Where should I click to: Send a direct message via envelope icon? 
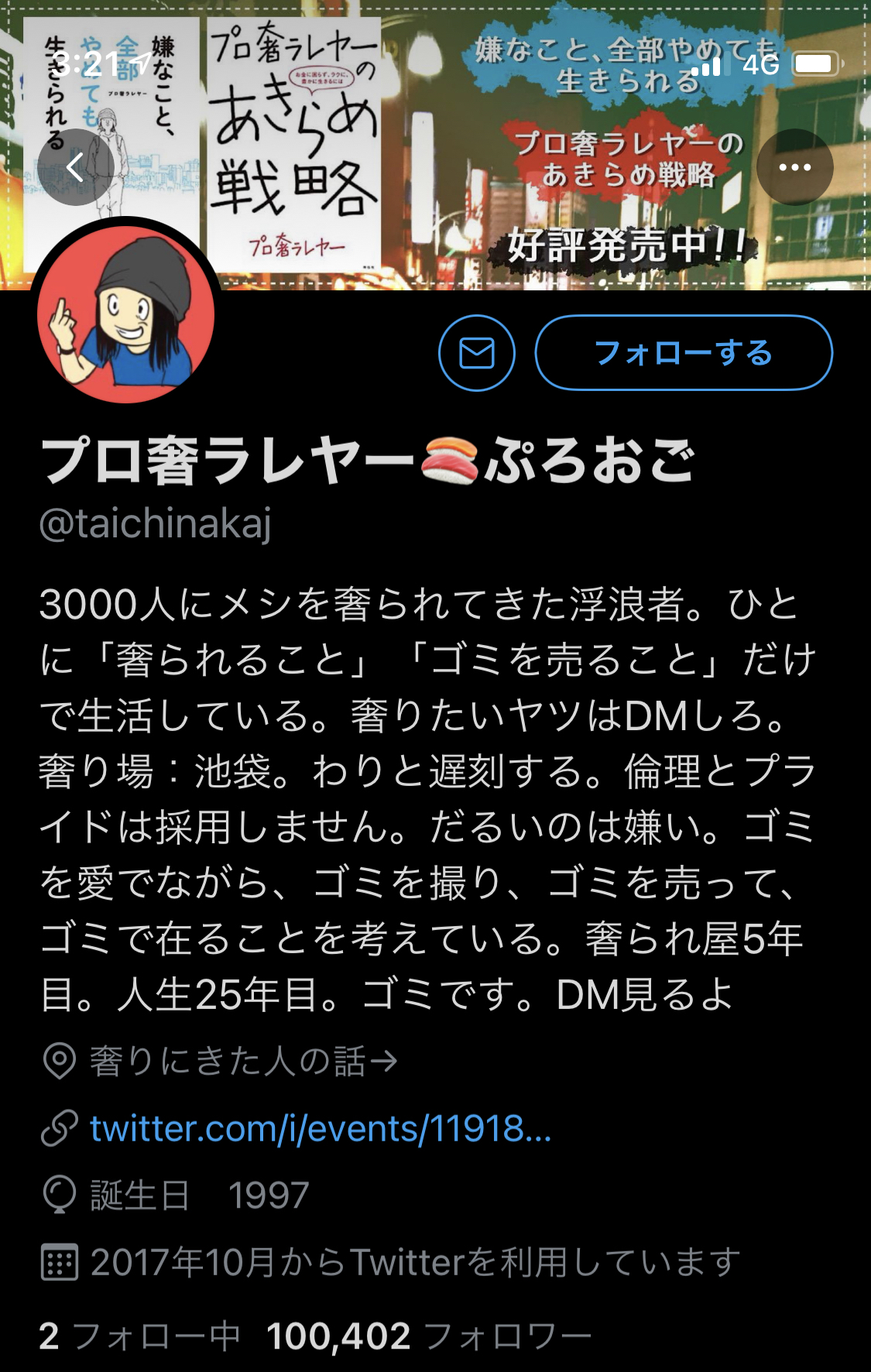click(x=477, y=353)
